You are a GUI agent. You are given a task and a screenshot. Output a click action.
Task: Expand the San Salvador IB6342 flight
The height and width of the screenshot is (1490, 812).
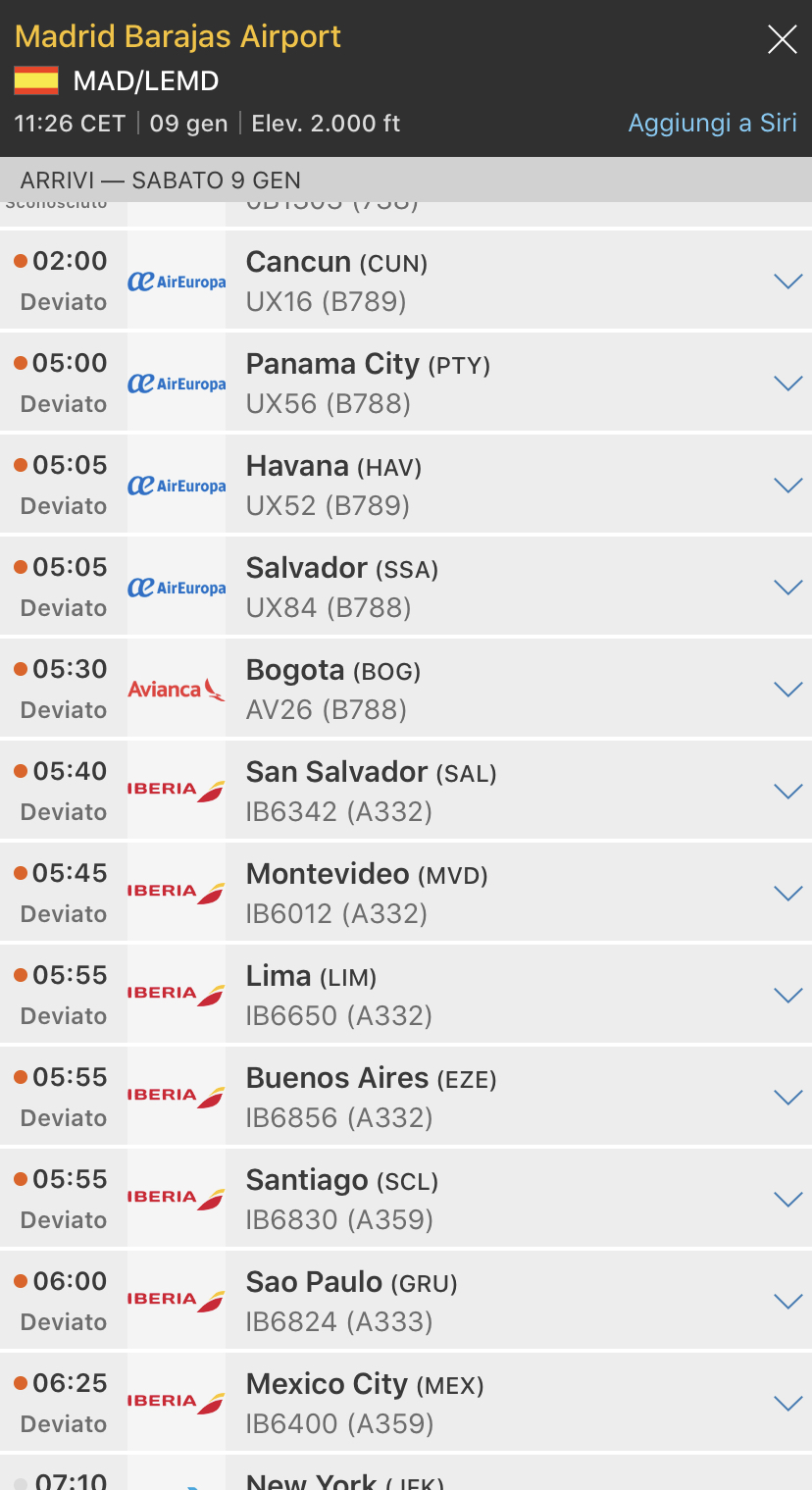click(787, 792)
